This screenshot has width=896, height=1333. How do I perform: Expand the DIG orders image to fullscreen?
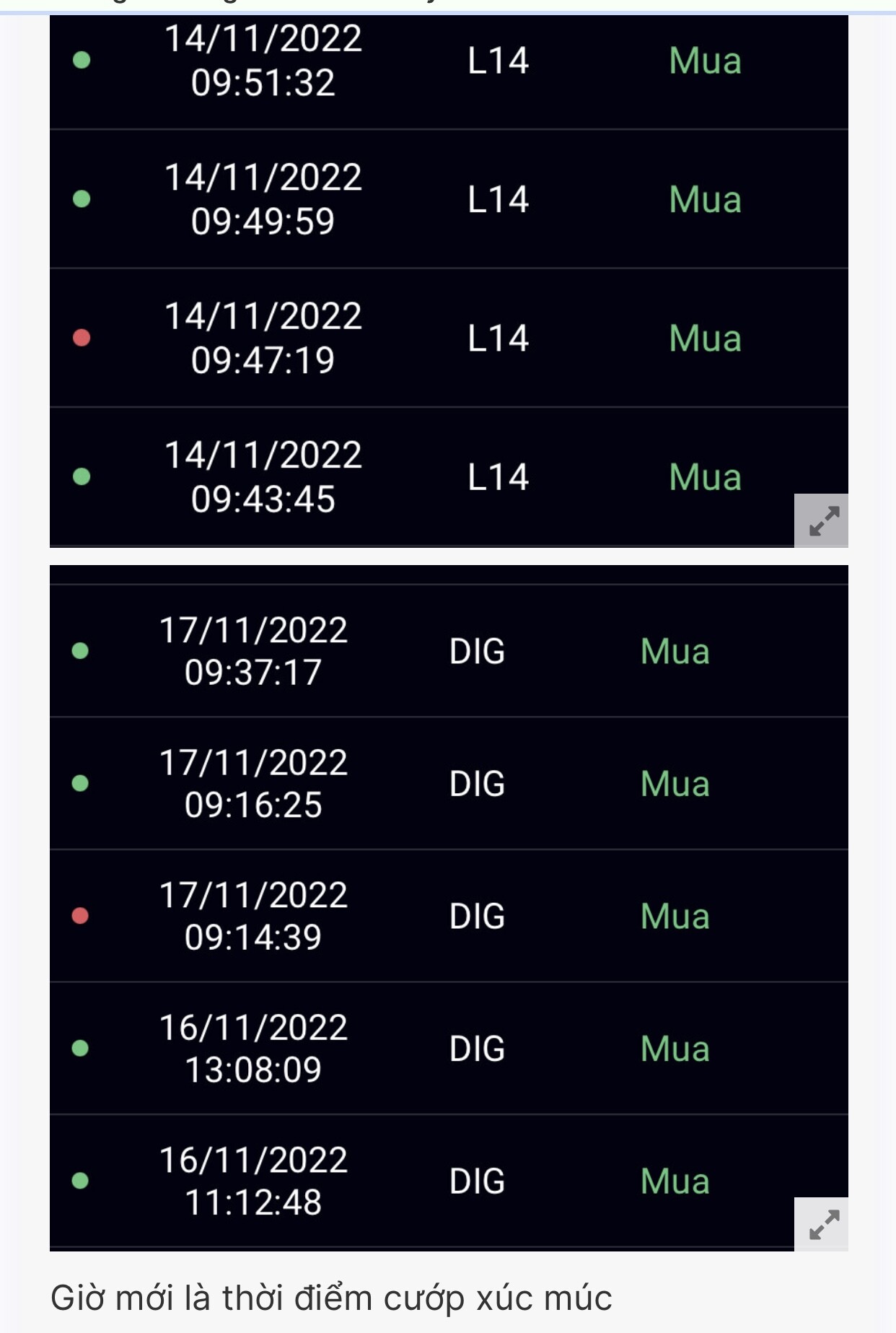pyautogui.click(x=821, y=1224)
